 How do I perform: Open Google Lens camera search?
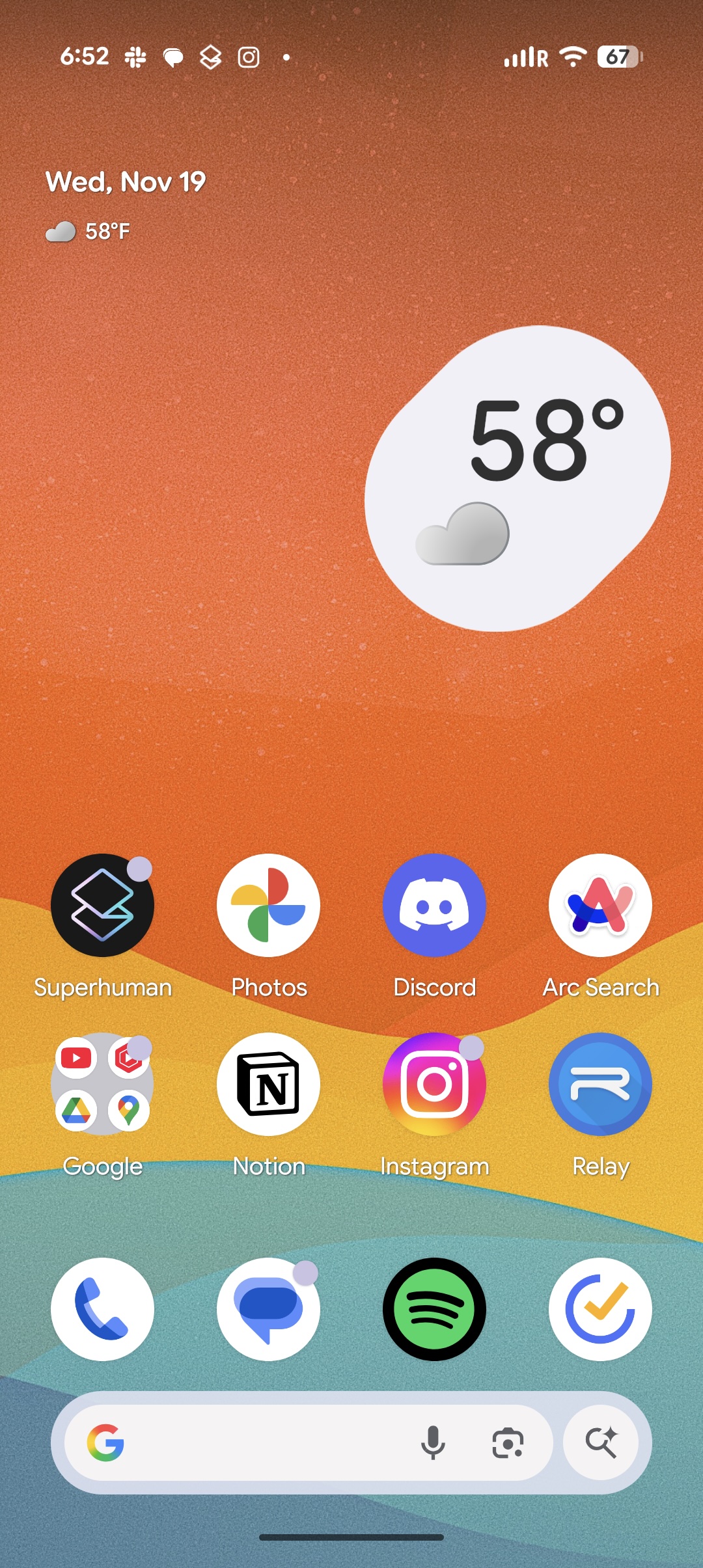(508, 1443)
